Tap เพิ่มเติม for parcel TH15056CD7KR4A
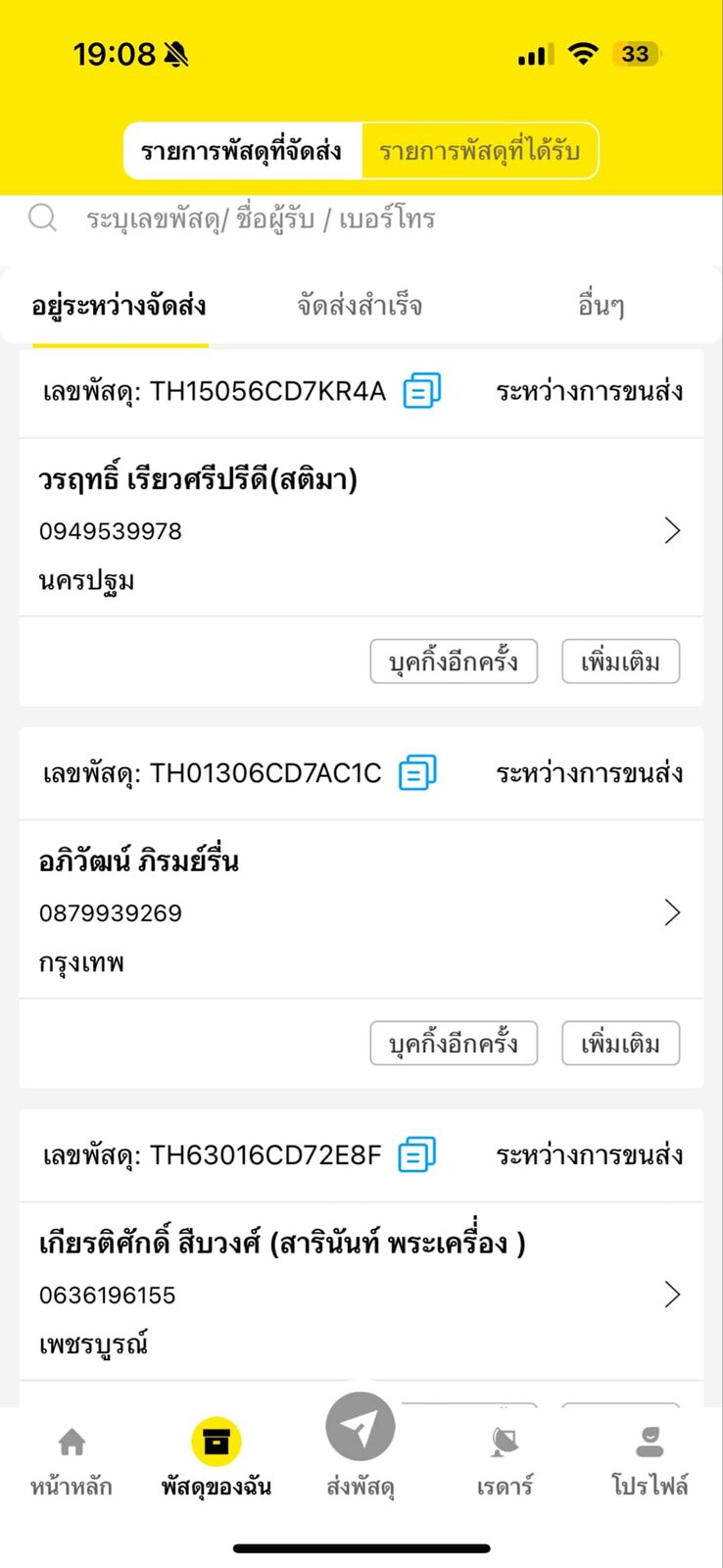The height and width of the screenshot is (1568, 723). click(x=620, y=661)
